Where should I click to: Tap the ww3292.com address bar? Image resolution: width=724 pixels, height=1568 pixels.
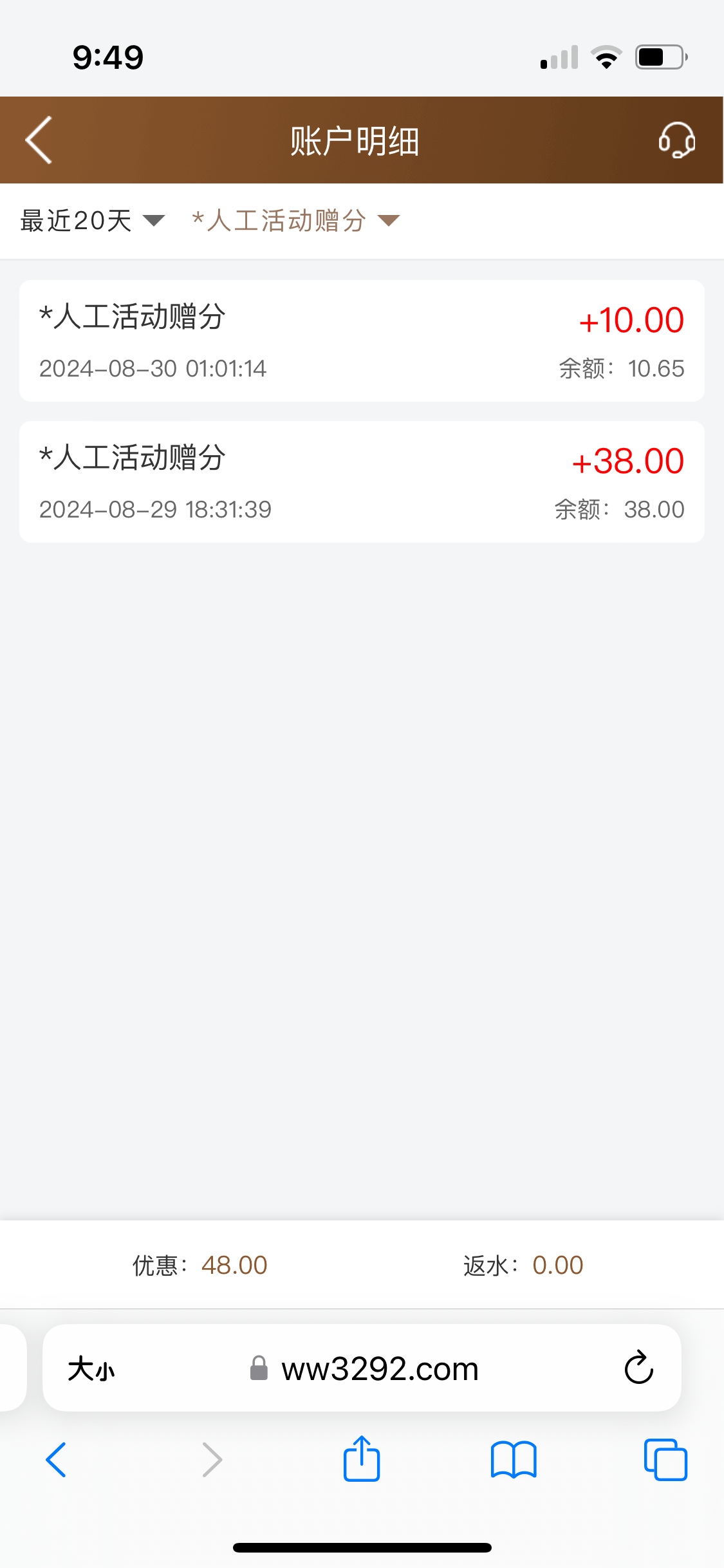(x=380, y=1369)
